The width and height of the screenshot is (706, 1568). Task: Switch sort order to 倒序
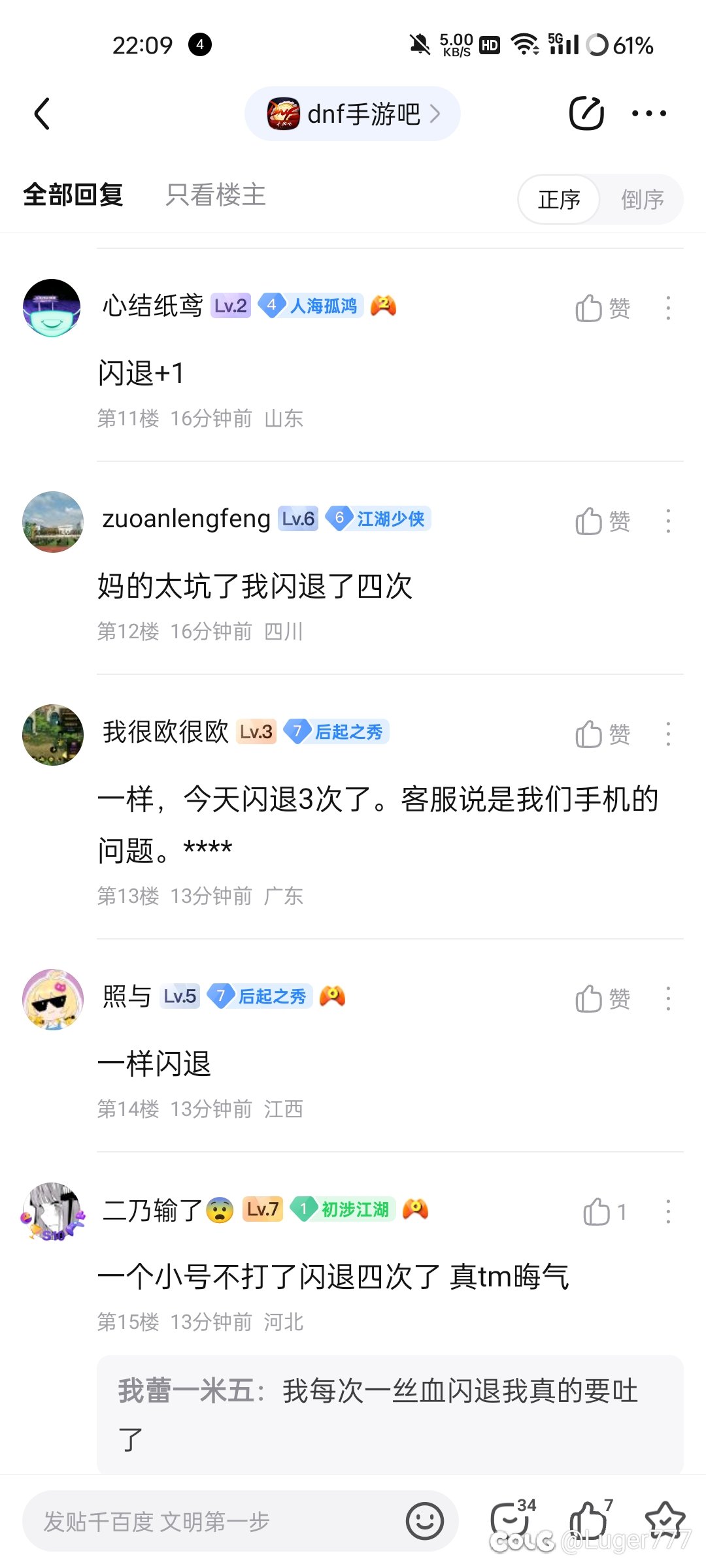coord(642,199)
